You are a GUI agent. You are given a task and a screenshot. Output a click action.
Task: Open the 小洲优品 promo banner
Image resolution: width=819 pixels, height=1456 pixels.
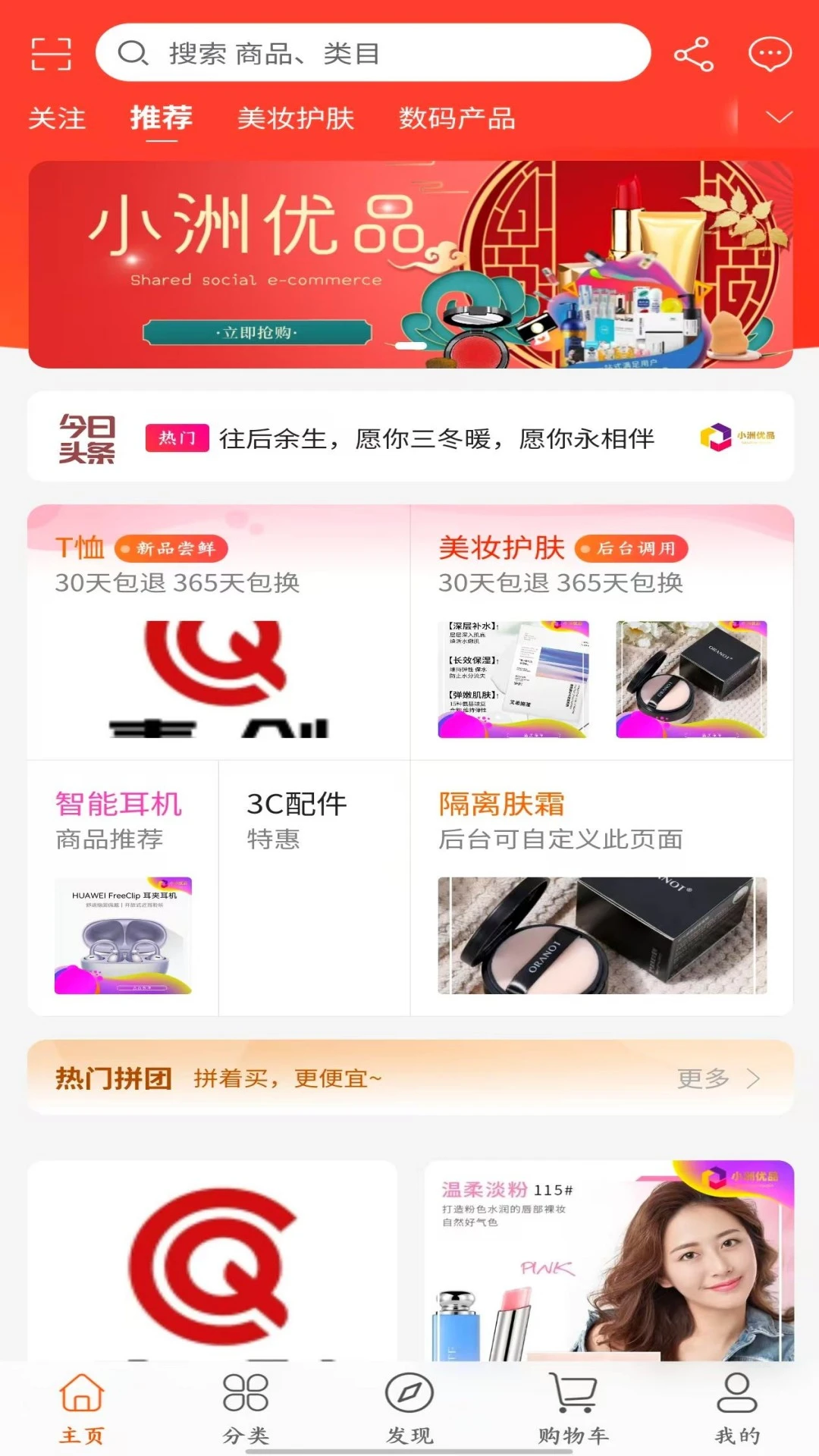410,264
